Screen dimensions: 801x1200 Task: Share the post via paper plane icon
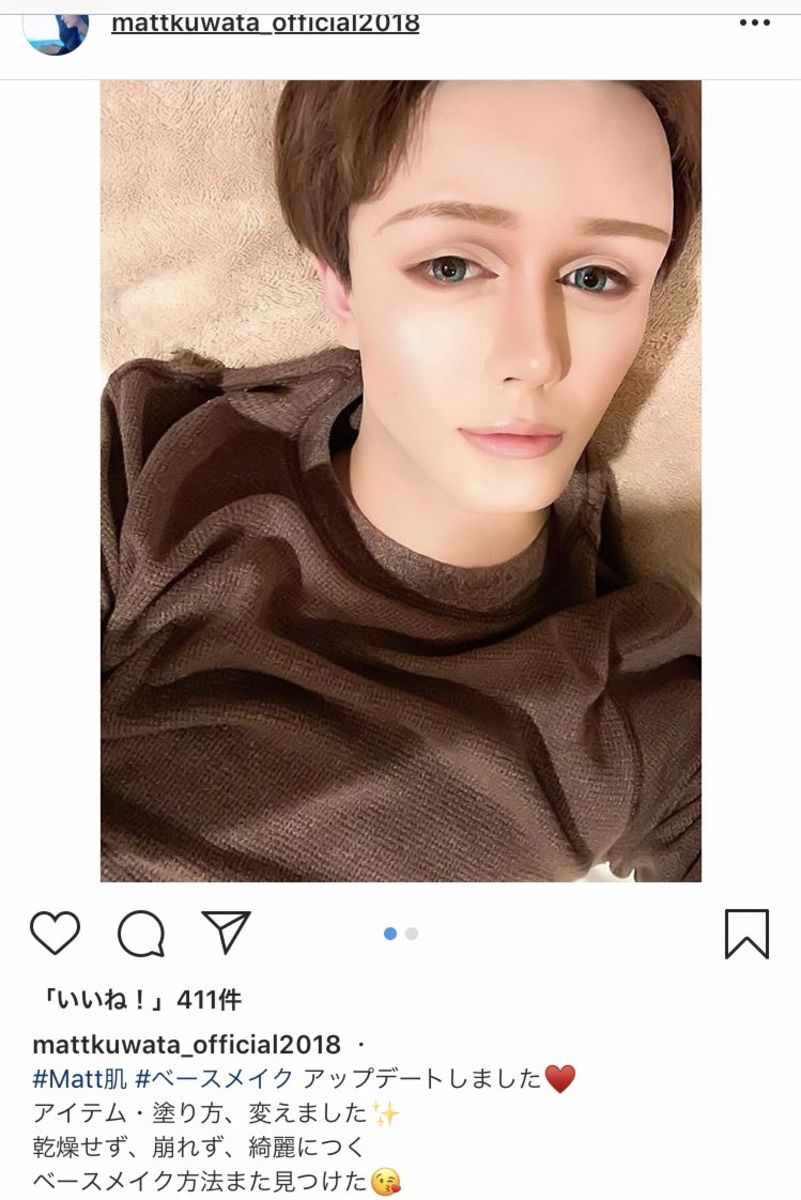click(225, 932)
